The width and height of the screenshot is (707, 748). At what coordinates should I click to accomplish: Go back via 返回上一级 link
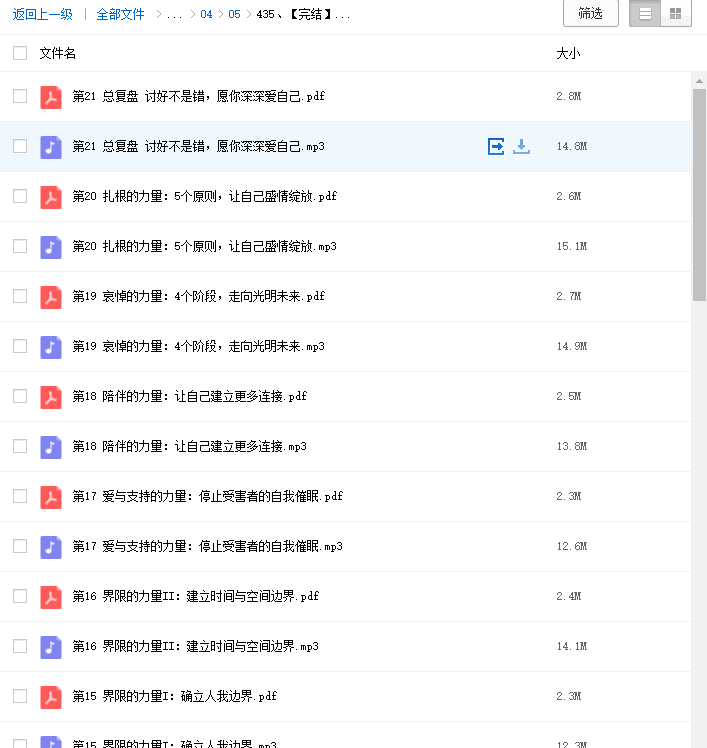(x=43, y=14)
